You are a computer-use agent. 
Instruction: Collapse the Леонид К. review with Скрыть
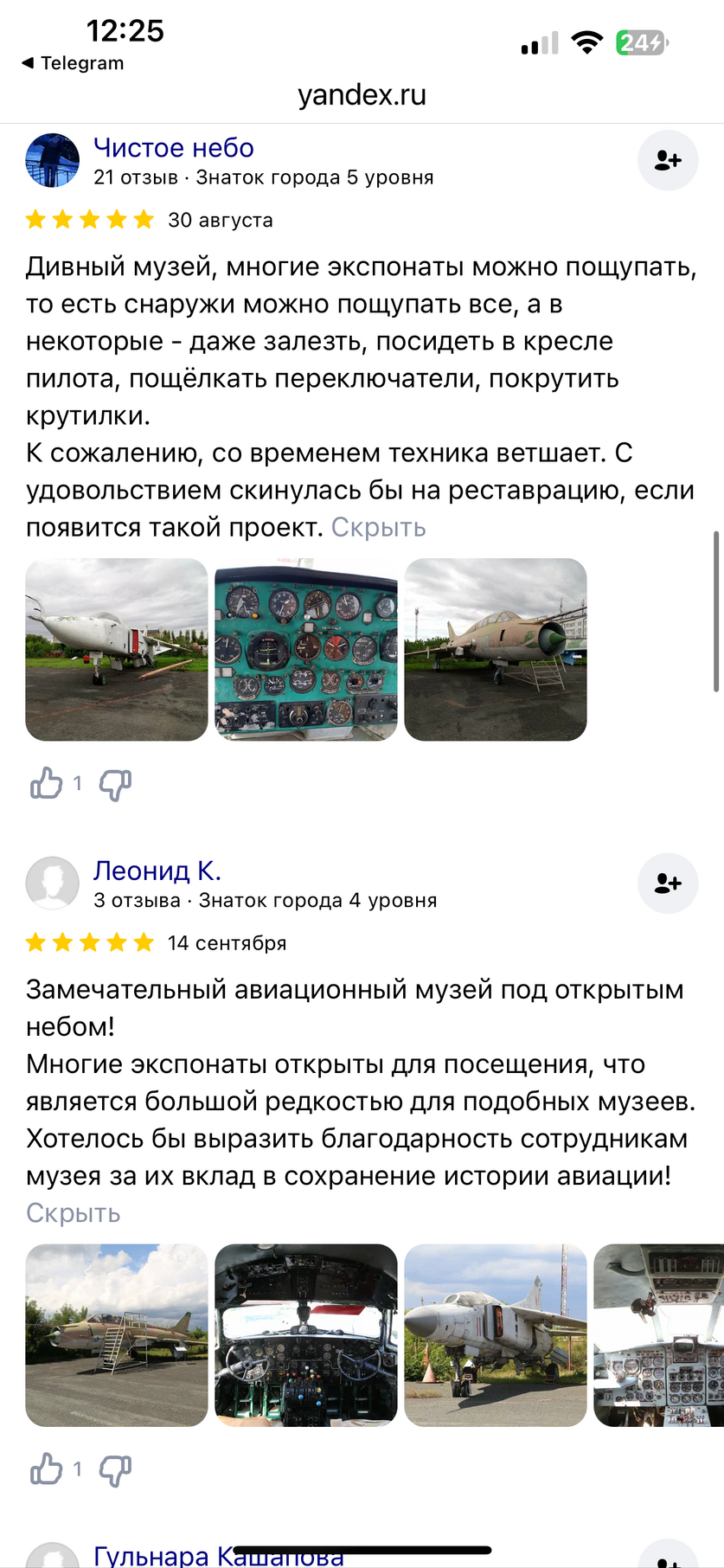point(73,1212)
